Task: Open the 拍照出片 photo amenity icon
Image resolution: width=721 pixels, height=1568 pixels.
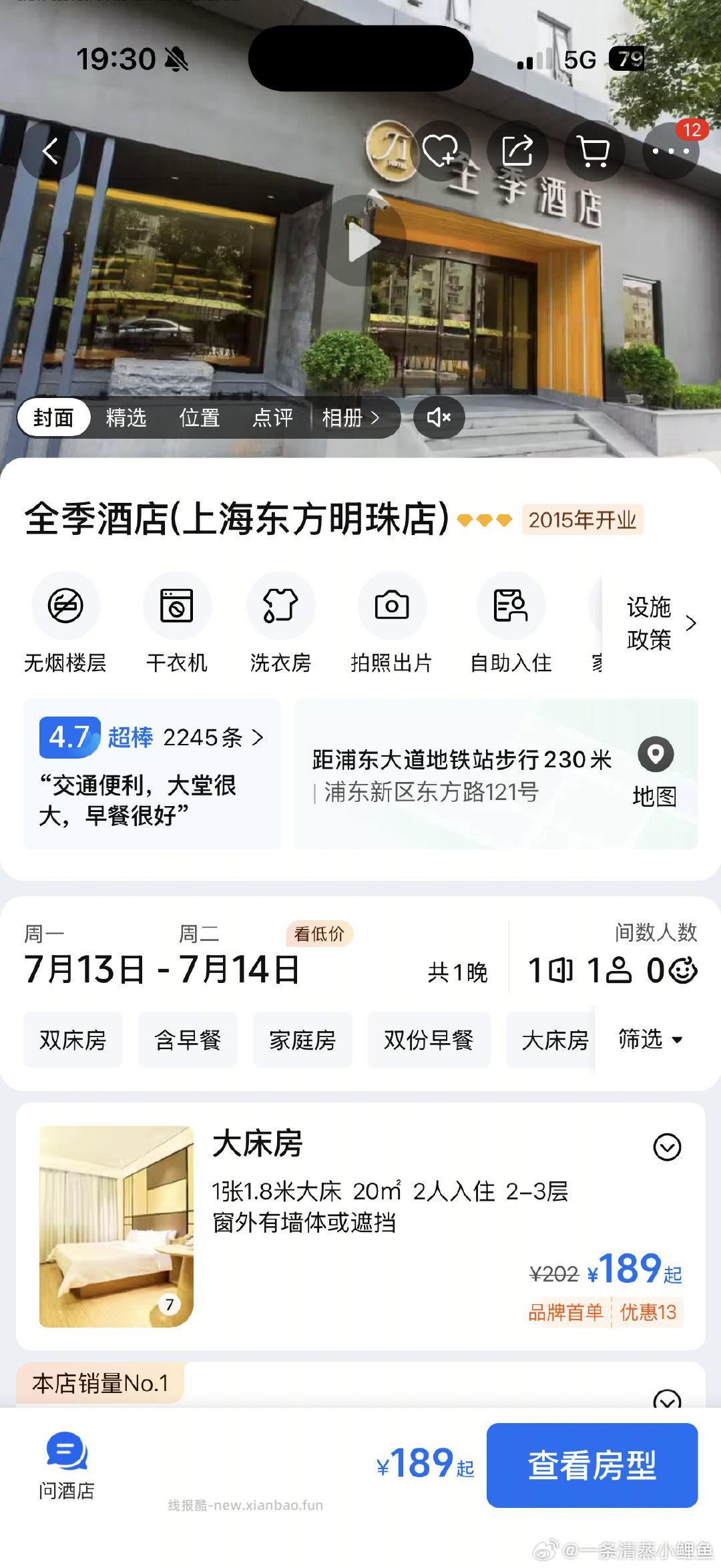Action: 392,606
